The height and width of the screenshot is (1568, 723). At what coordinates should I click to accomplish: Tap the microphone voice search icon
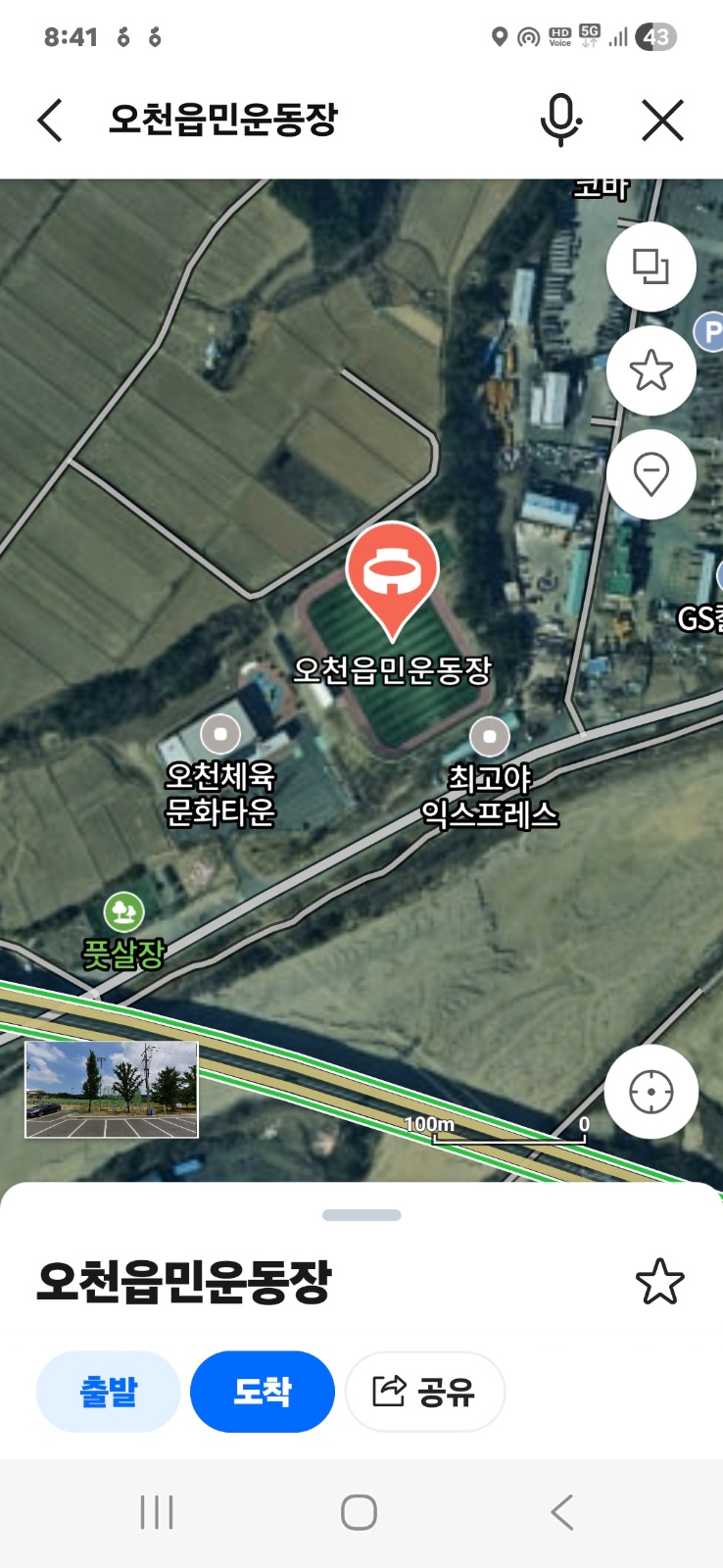pyautogui.click(x=559, y=120)
